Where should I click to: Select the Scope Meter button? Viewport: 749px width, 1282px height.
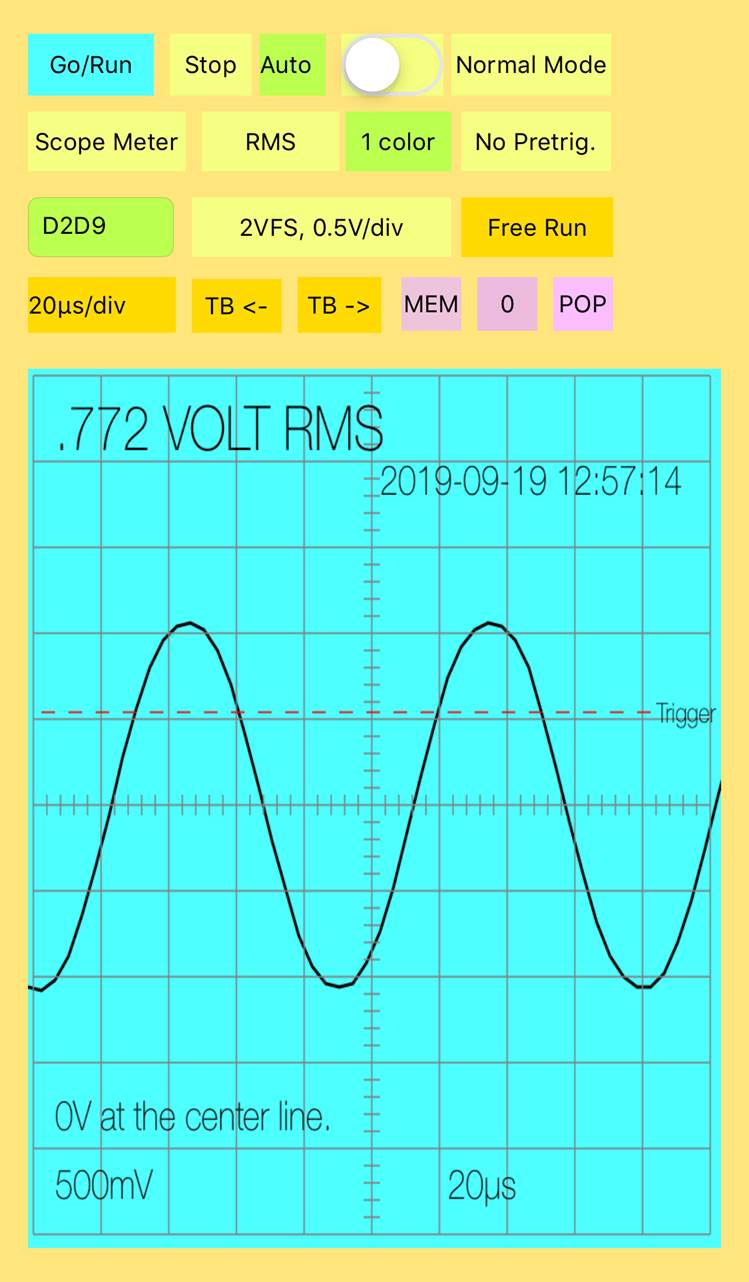pos(106,142)
